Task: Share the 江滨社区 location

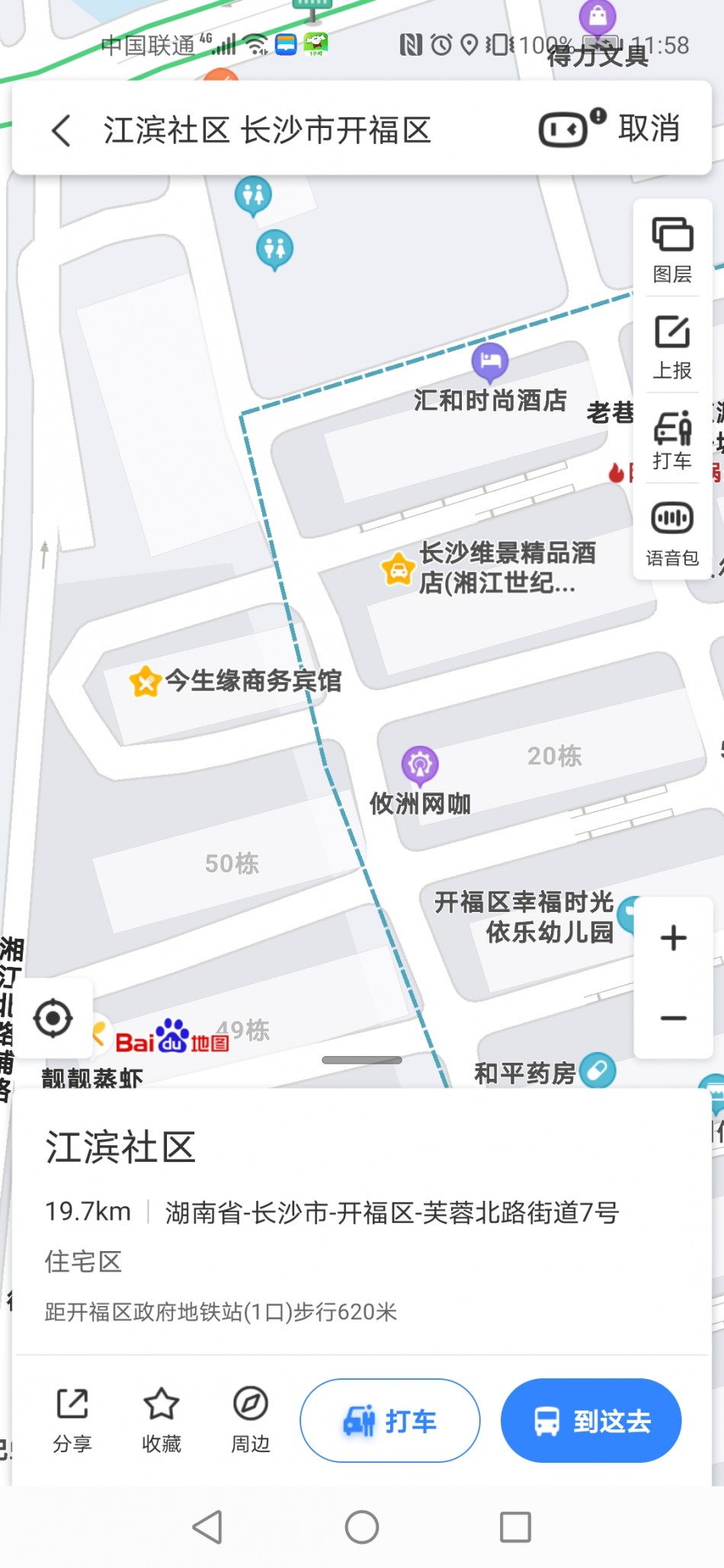Action: (x=72, y=1419)
